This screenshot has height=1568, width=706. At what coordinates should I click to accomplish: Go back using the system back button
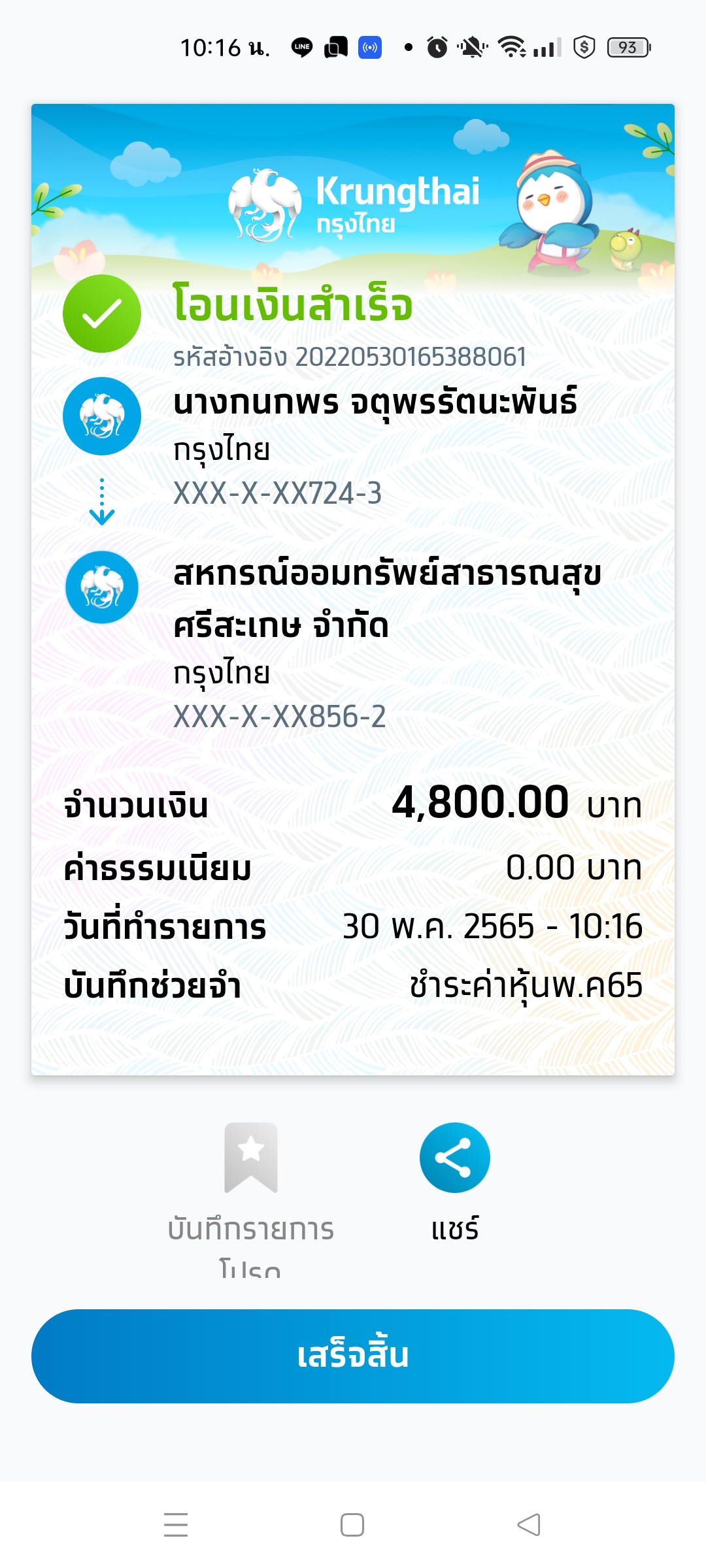[x=528, y=1525]
